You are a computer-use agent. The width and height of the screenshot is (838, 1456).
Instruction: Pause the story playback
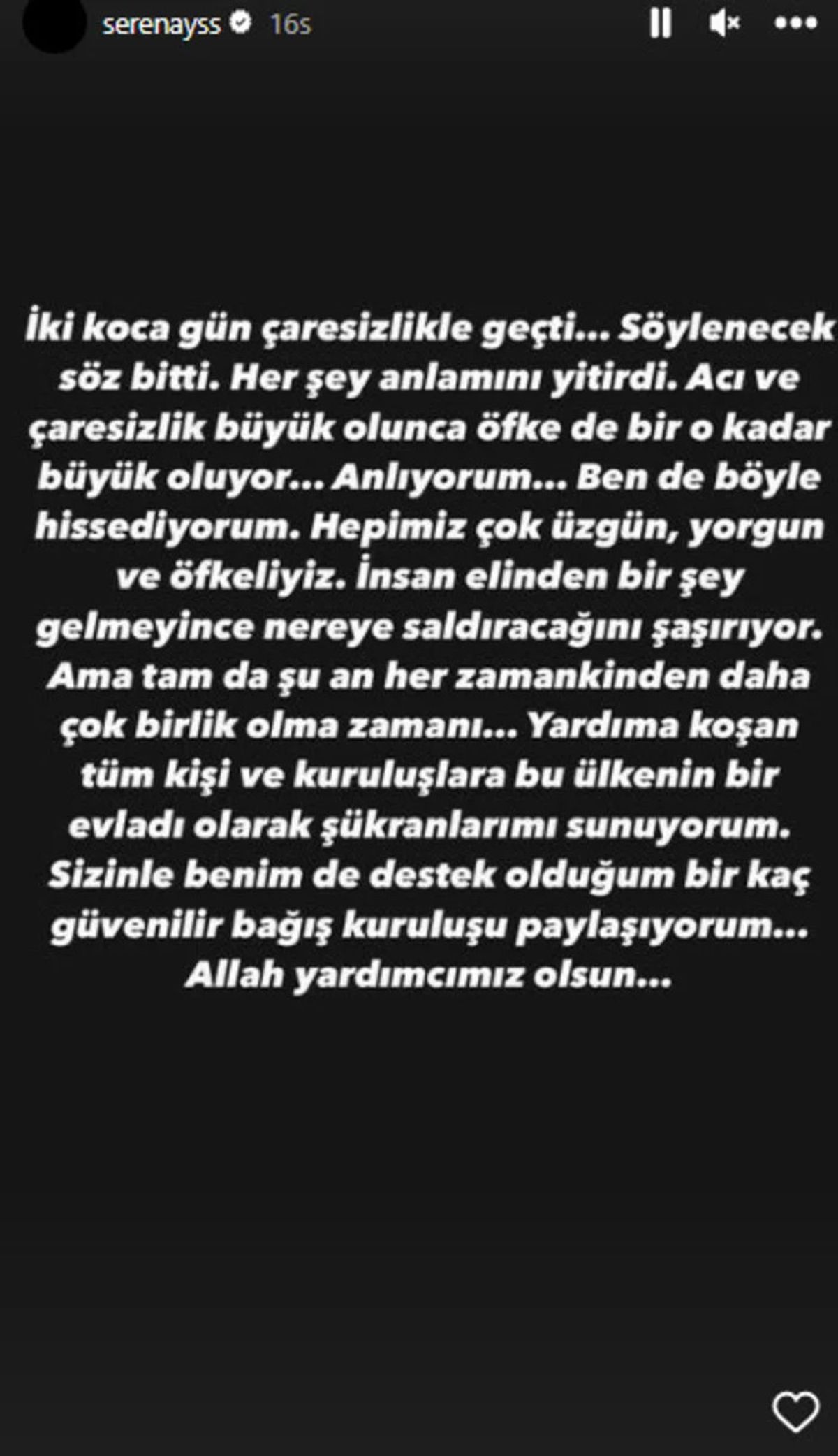pos(660,24)
